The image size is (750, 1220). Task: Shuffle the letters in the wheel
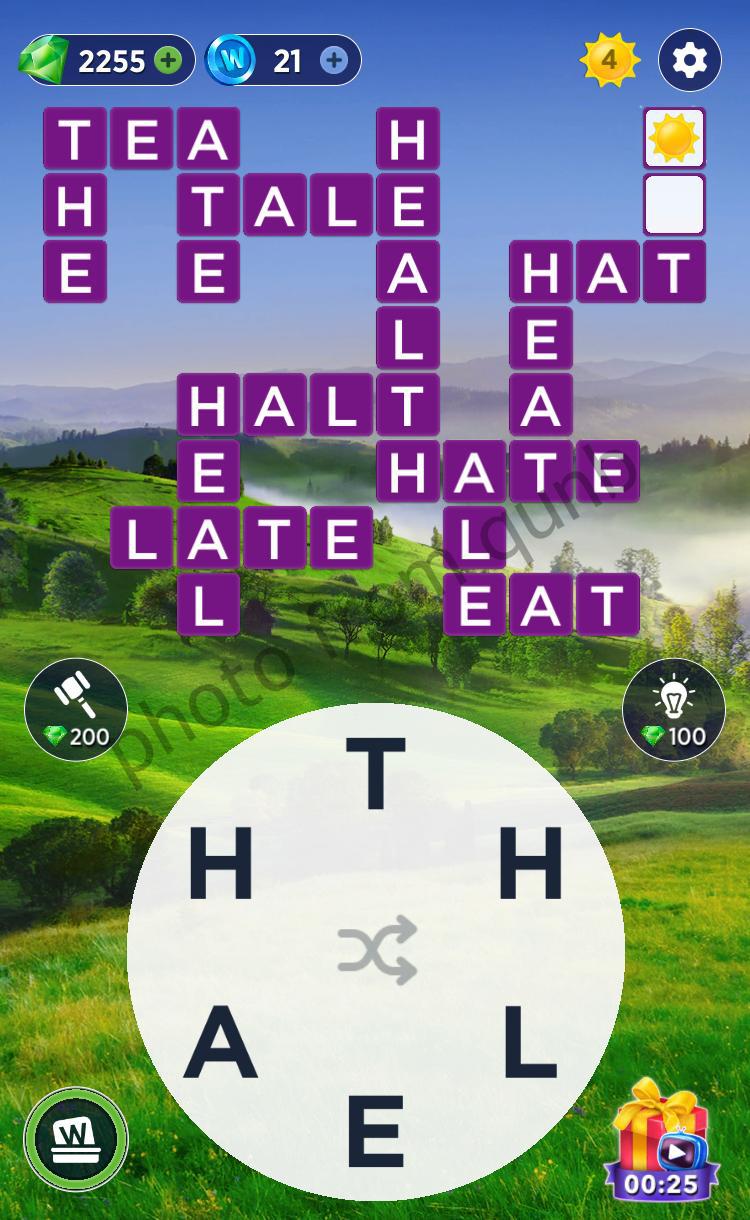376,949
